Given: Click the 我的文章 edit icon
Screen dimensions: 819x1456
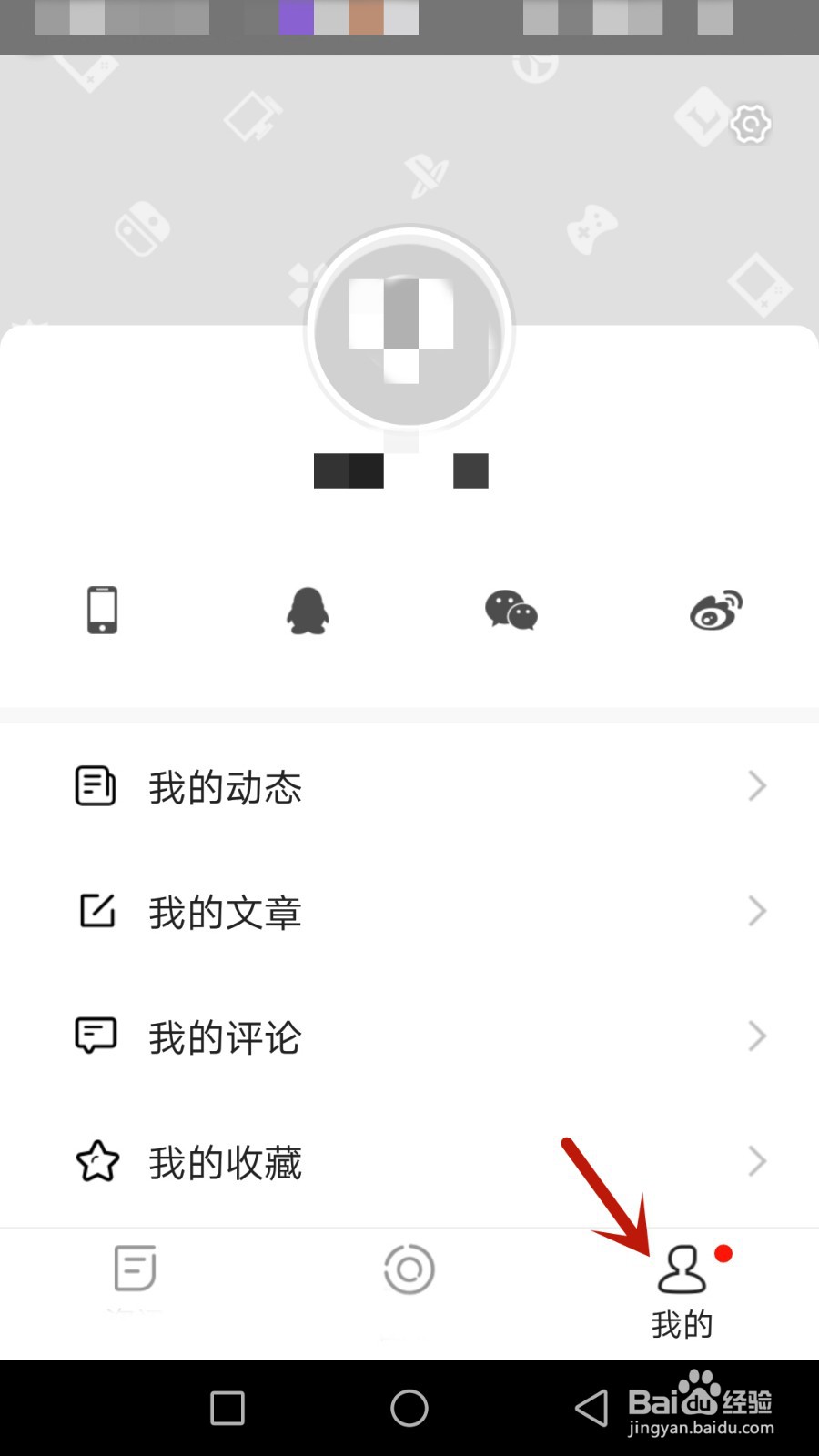Looking at the screenshot, I should coord(96,910).
